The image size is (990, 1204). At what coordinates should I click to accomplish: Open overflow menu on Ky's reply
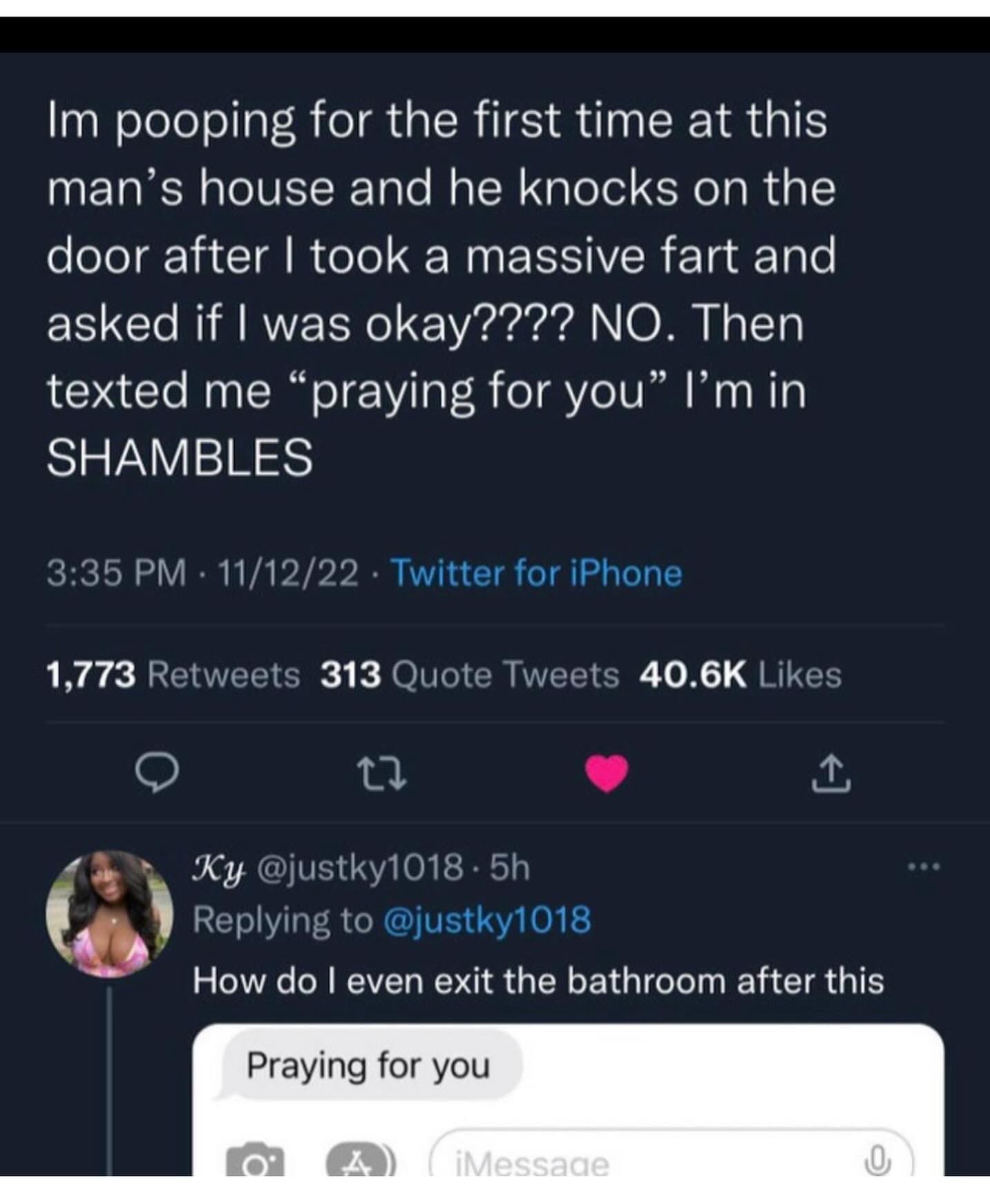[x=924, y=866]
